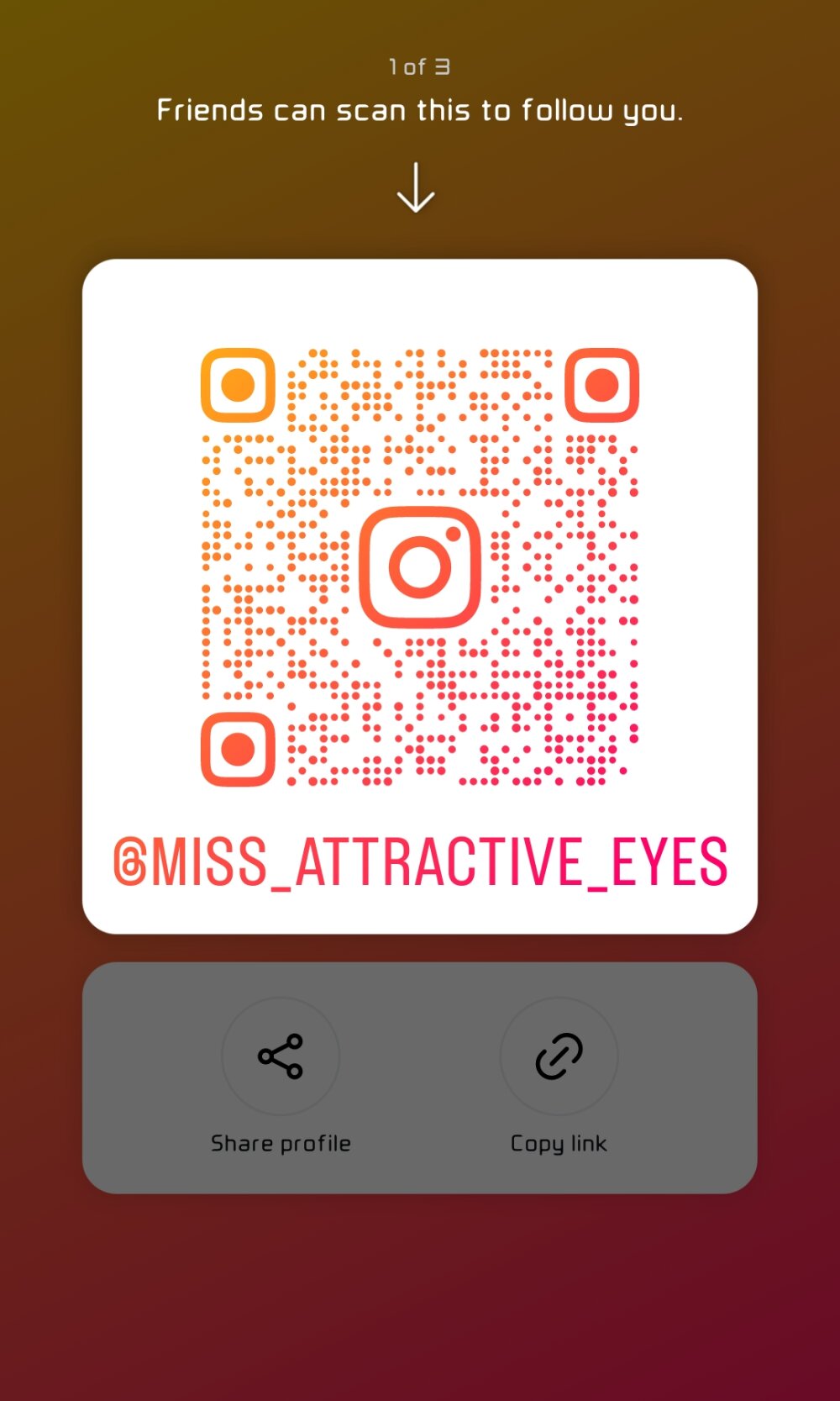Click the Instagram camera logo inside the QR code
Viewport: 840px width, 1401px height.
point(420,565)
